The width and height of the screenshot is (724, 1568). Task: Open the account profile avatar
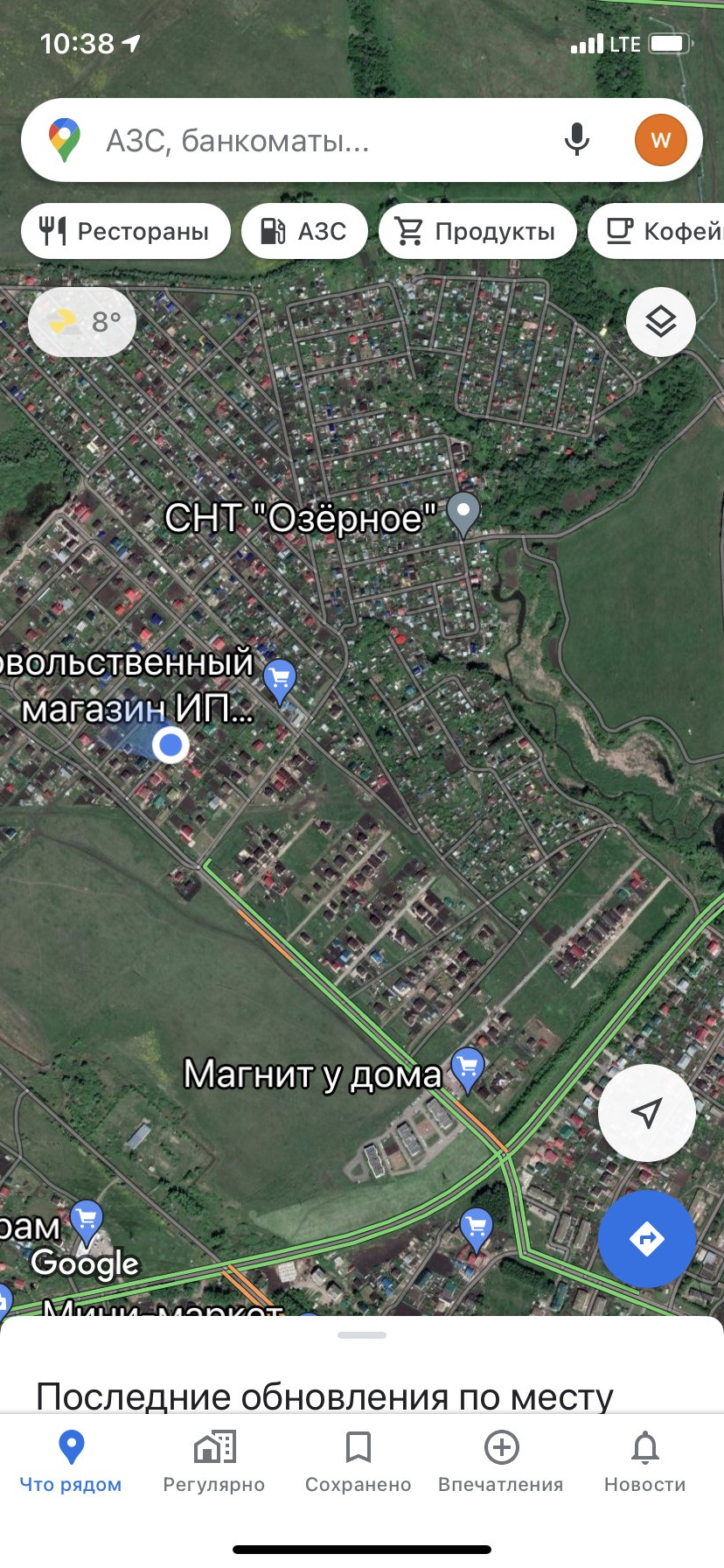[x=660, y=140]
